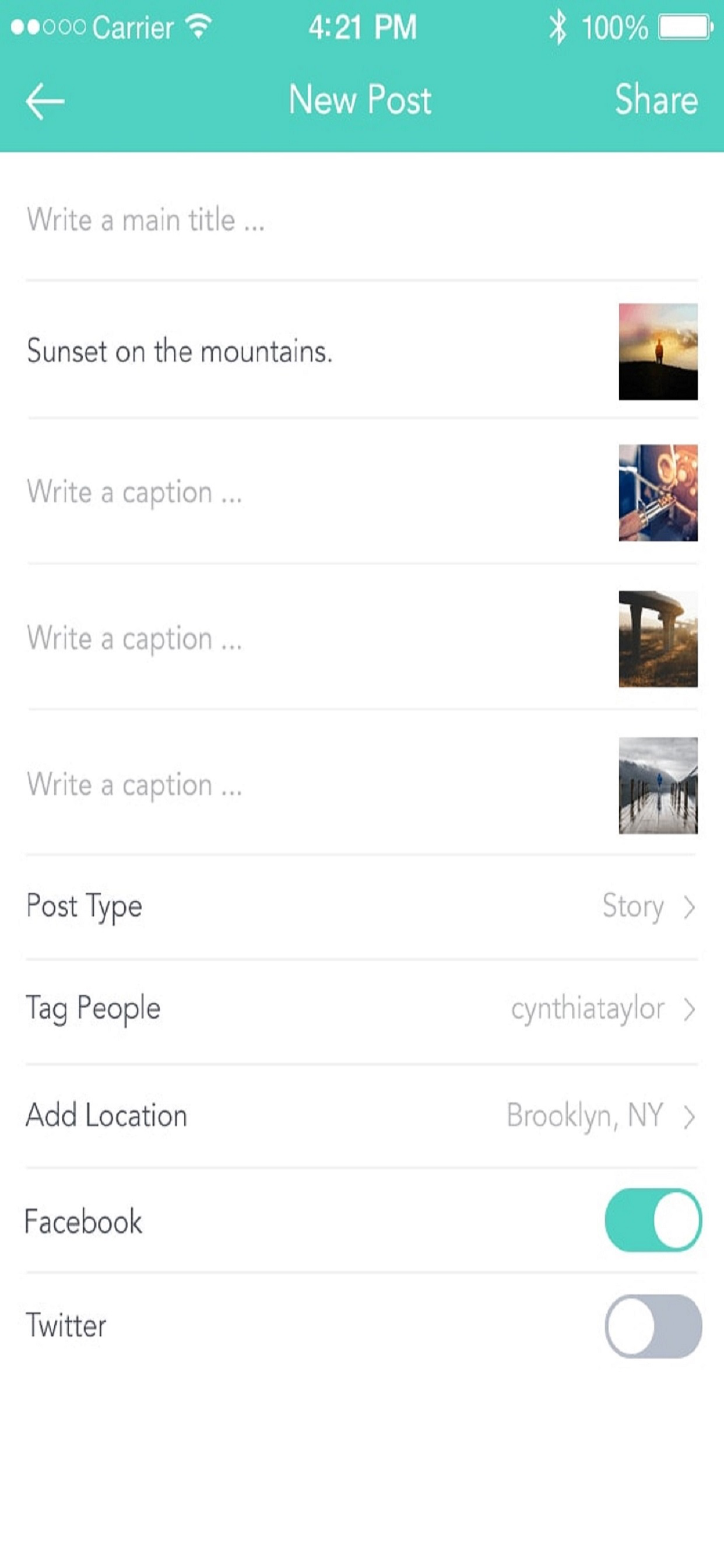Open the Tag People row
Viewport: 724px width, 1568px height.
click(361, 1010)
